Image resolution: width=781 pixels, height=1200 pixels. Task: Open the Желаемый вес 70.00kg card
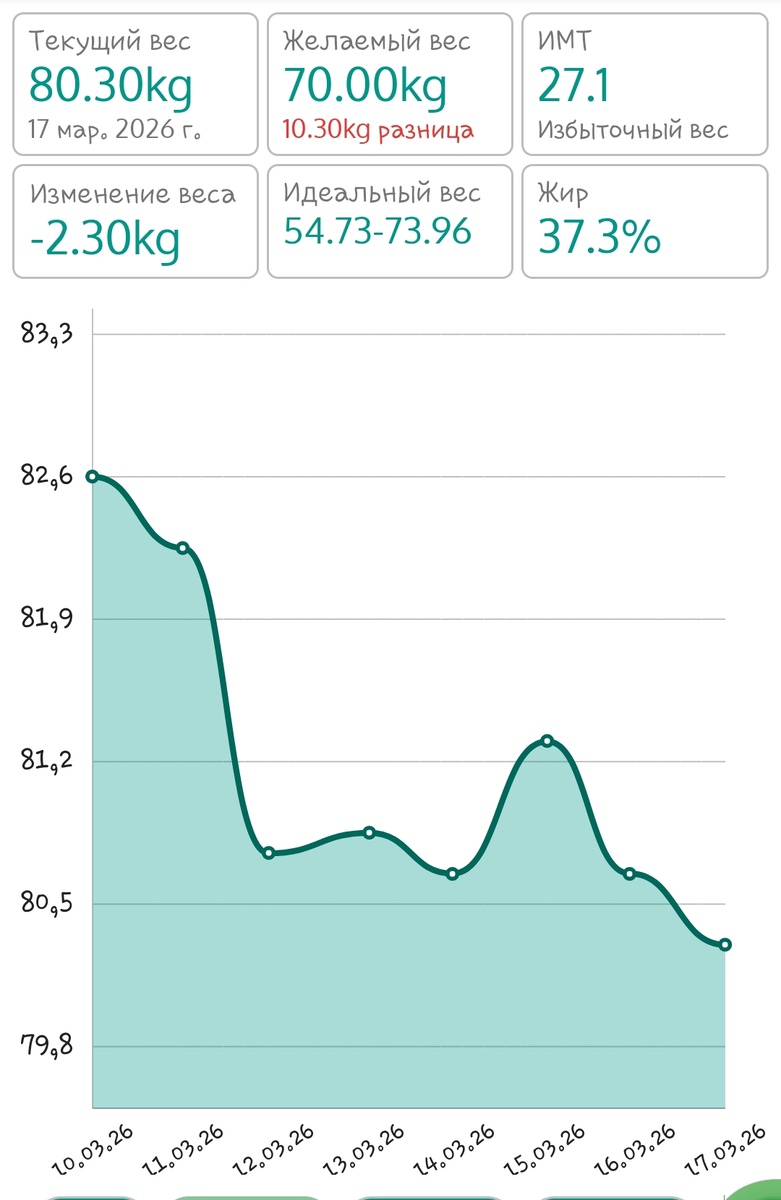(390, 85)
